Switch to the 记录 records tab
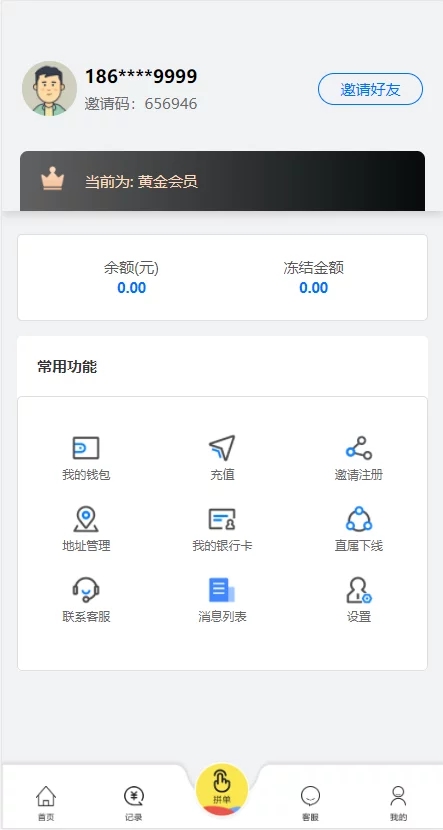 [x=133, y=804]
